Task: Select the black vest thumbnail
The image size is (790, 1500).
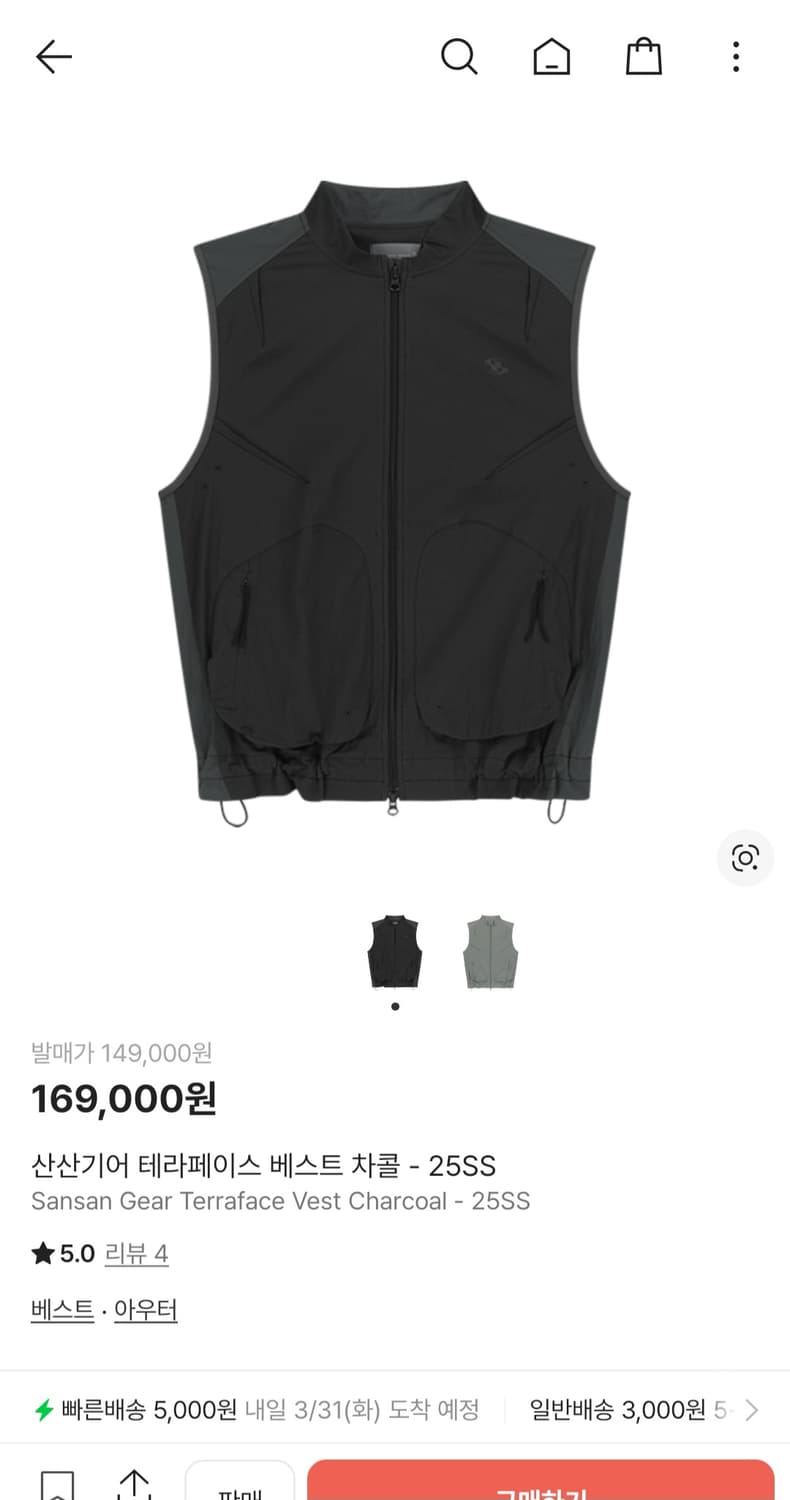Action: coord(395,951)
